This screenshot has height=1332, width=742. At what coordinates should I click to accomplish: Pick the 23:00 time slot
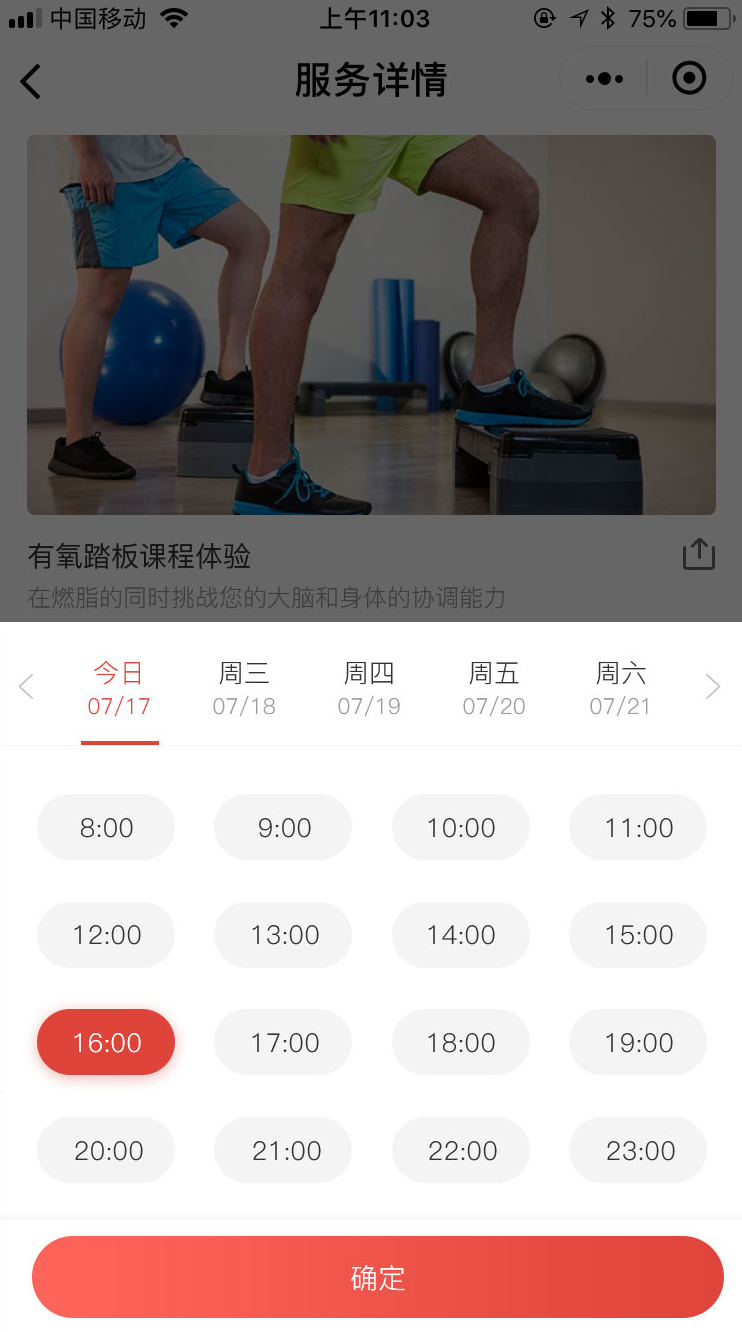(638, 1150)
